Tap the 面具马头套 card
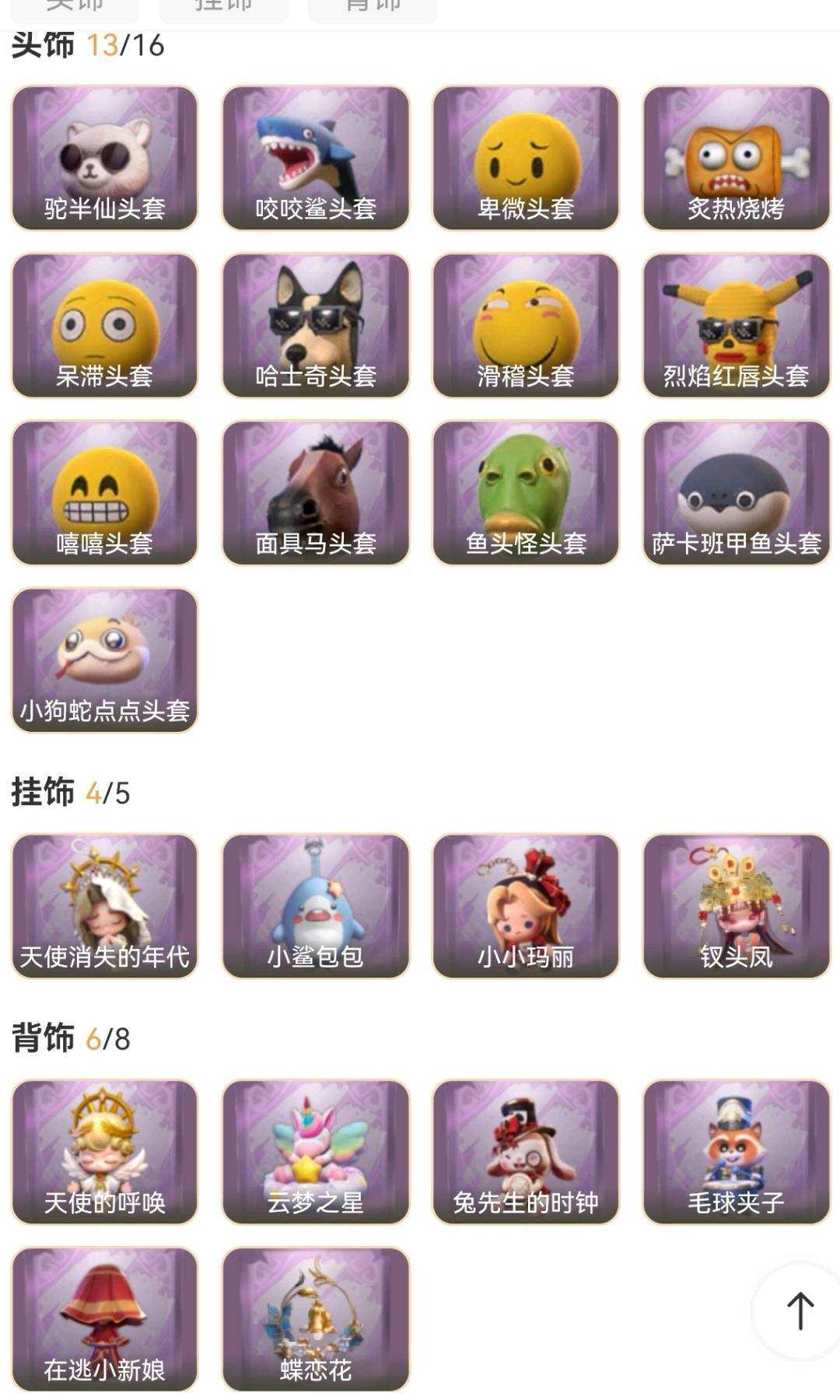The width and height of the screenshot is (840, 1400). [x=316, y=492]
